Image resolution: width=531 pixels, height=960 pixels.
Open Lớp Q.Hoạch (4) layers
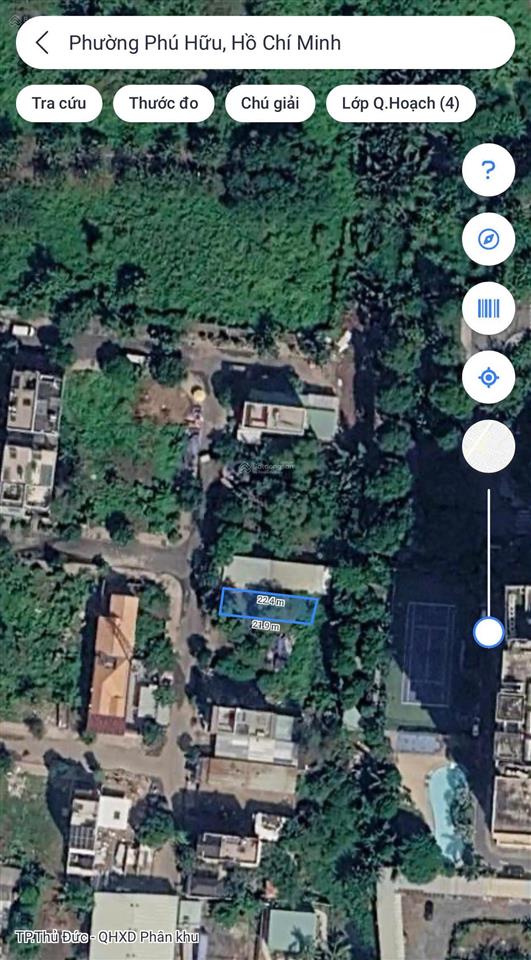pyautogui.click(x=401, y=103)
